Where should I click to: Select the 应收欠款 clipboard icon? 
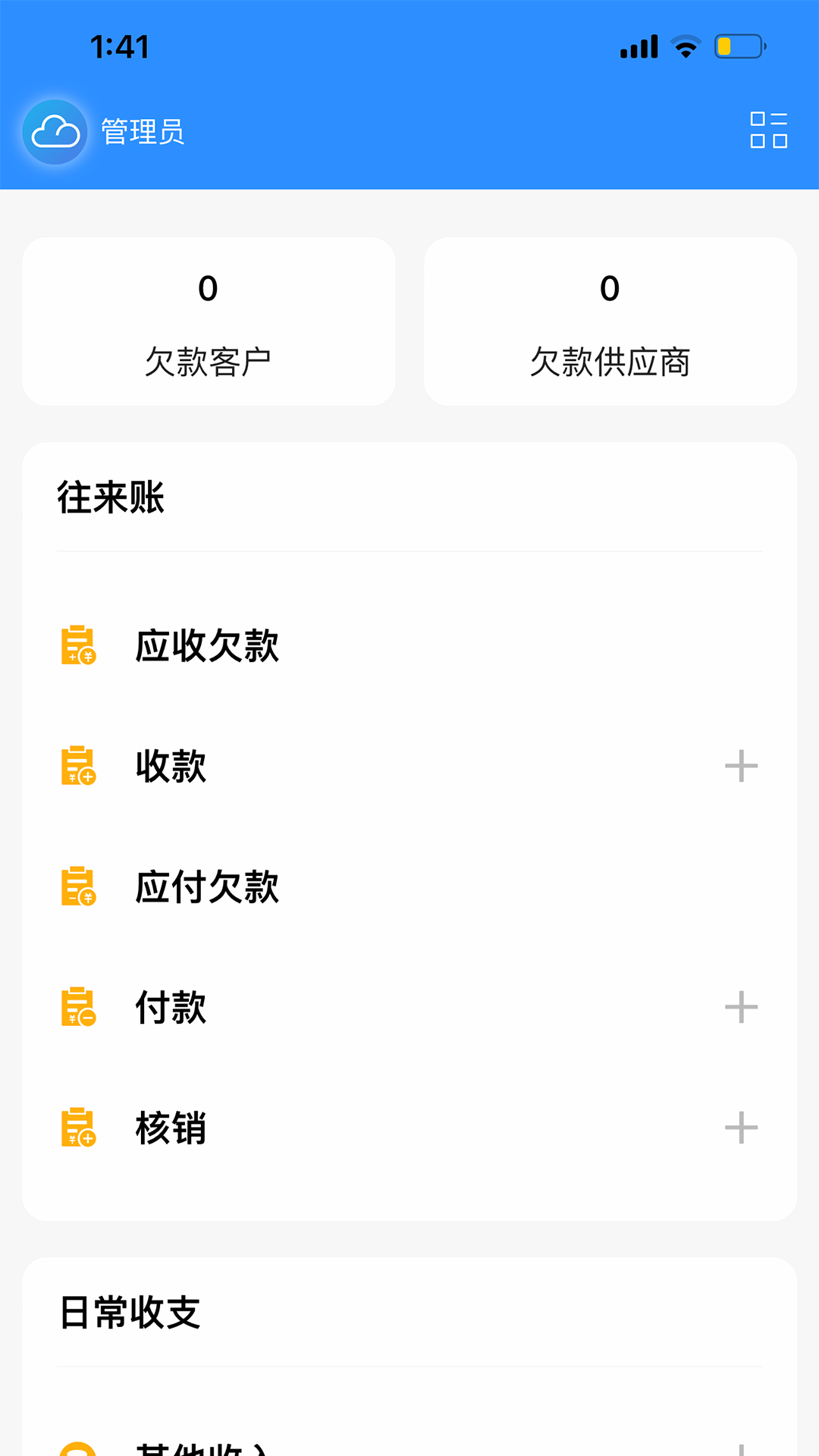(x=78, y=647)
